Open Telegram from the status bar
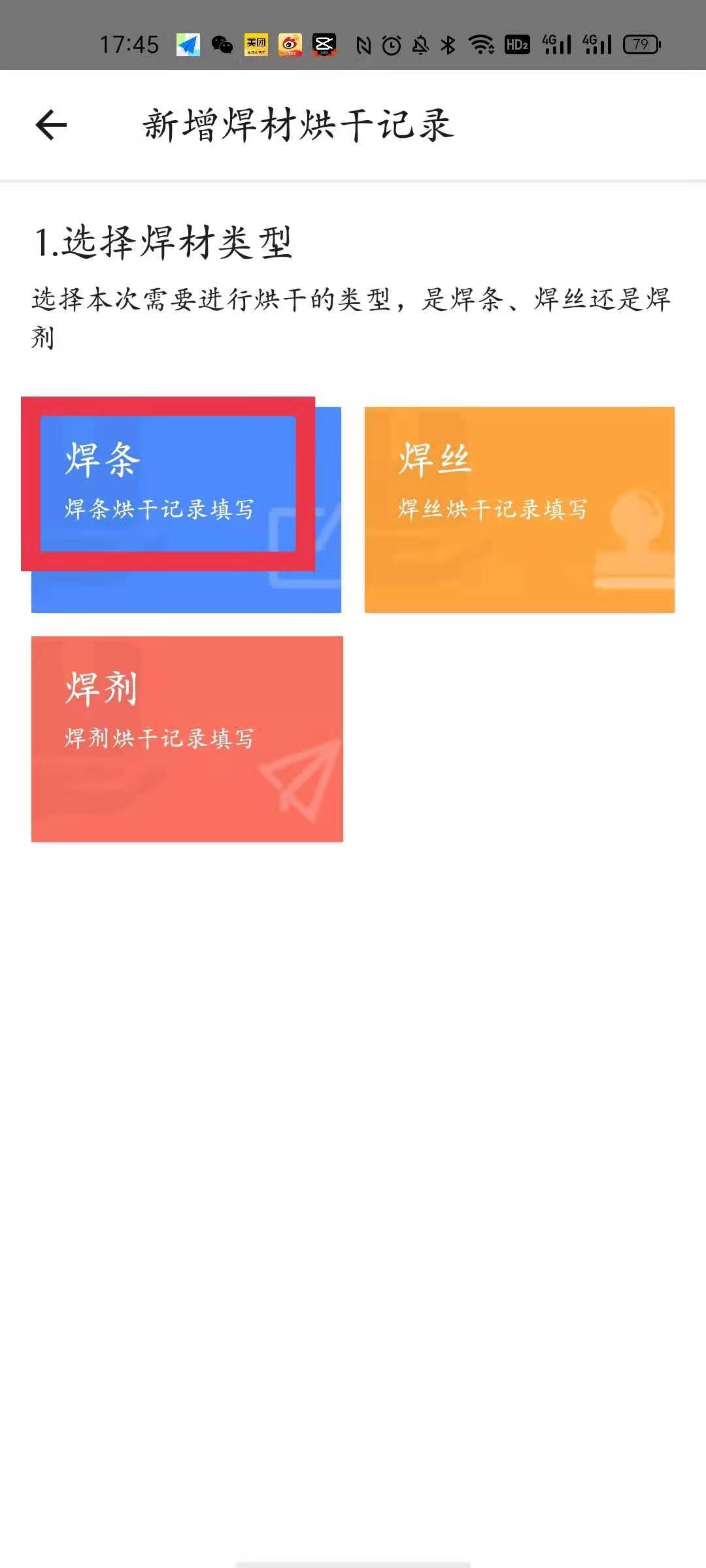The image size is (706, 1568). 188,44
